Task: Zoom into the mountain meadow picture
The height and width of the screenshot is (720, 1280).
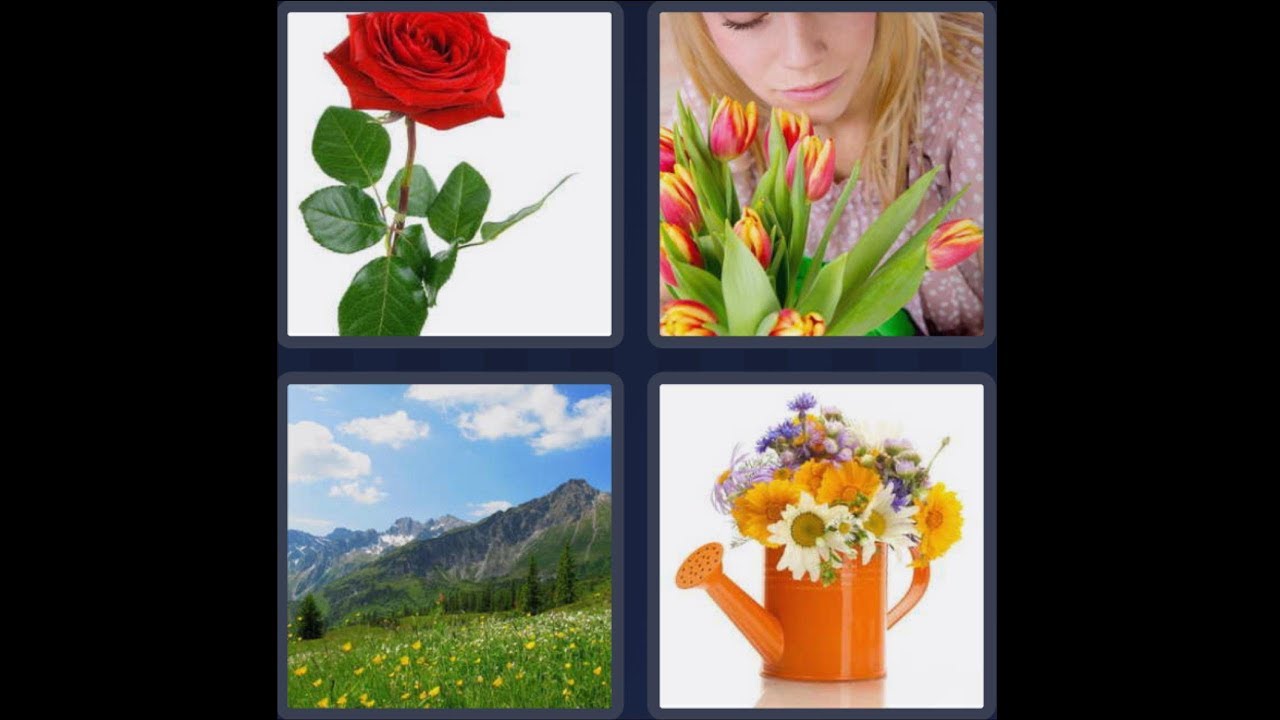Action: click(449, 546)
